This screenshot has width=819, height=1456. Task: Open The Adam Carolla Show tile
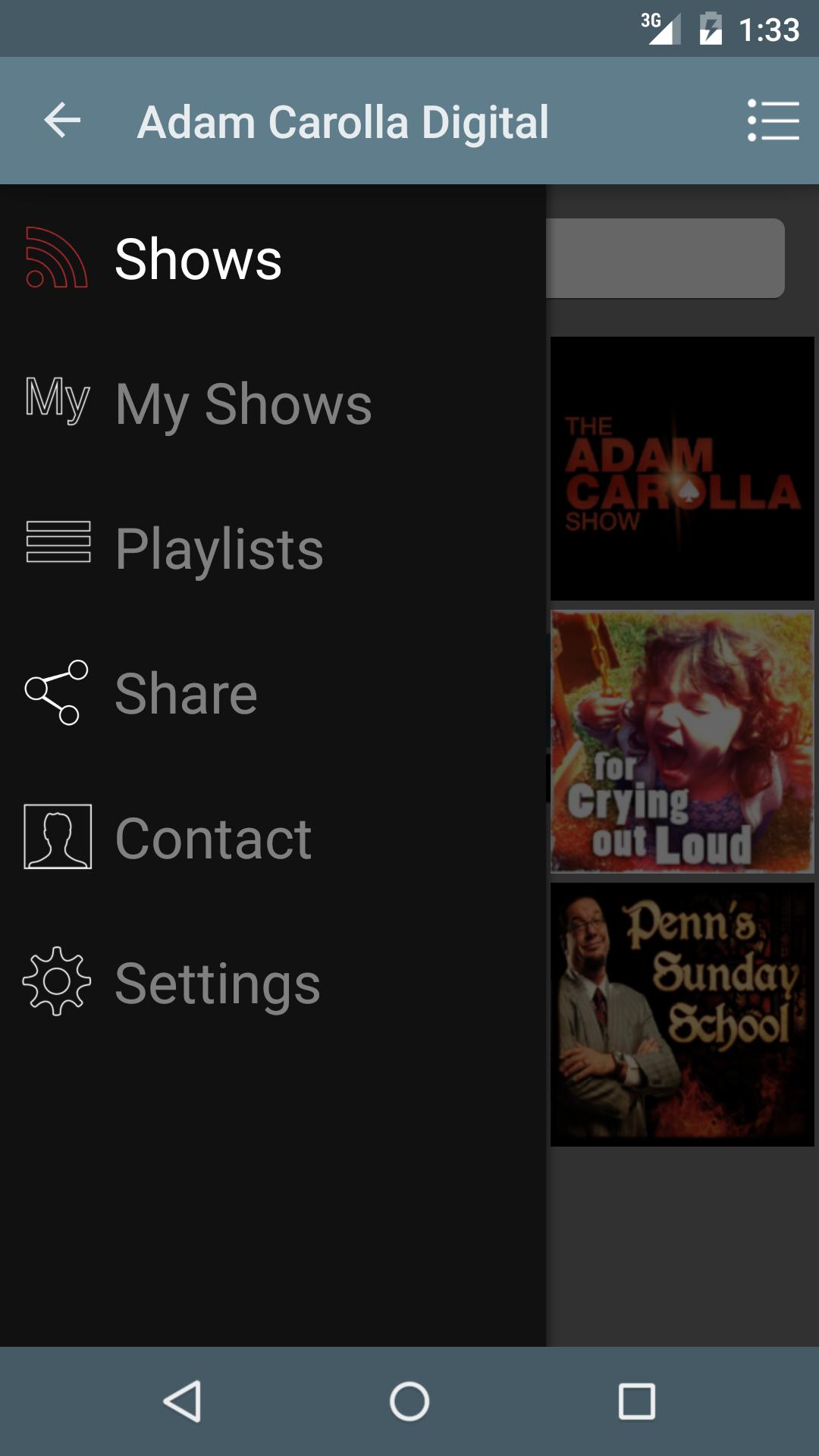(x=682, y=469)
